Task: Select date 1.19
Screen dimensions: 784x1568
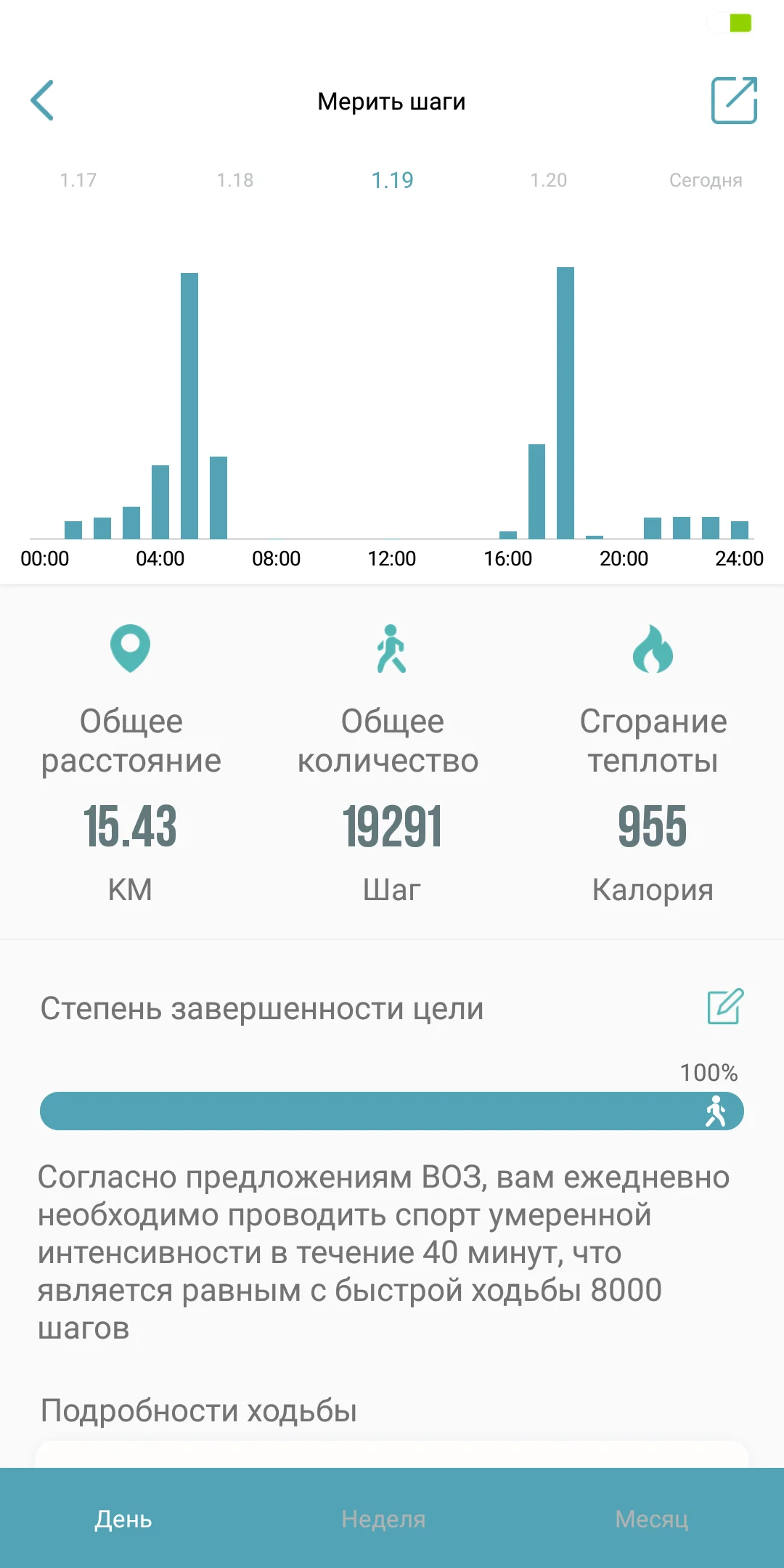Action: [392, 180]
